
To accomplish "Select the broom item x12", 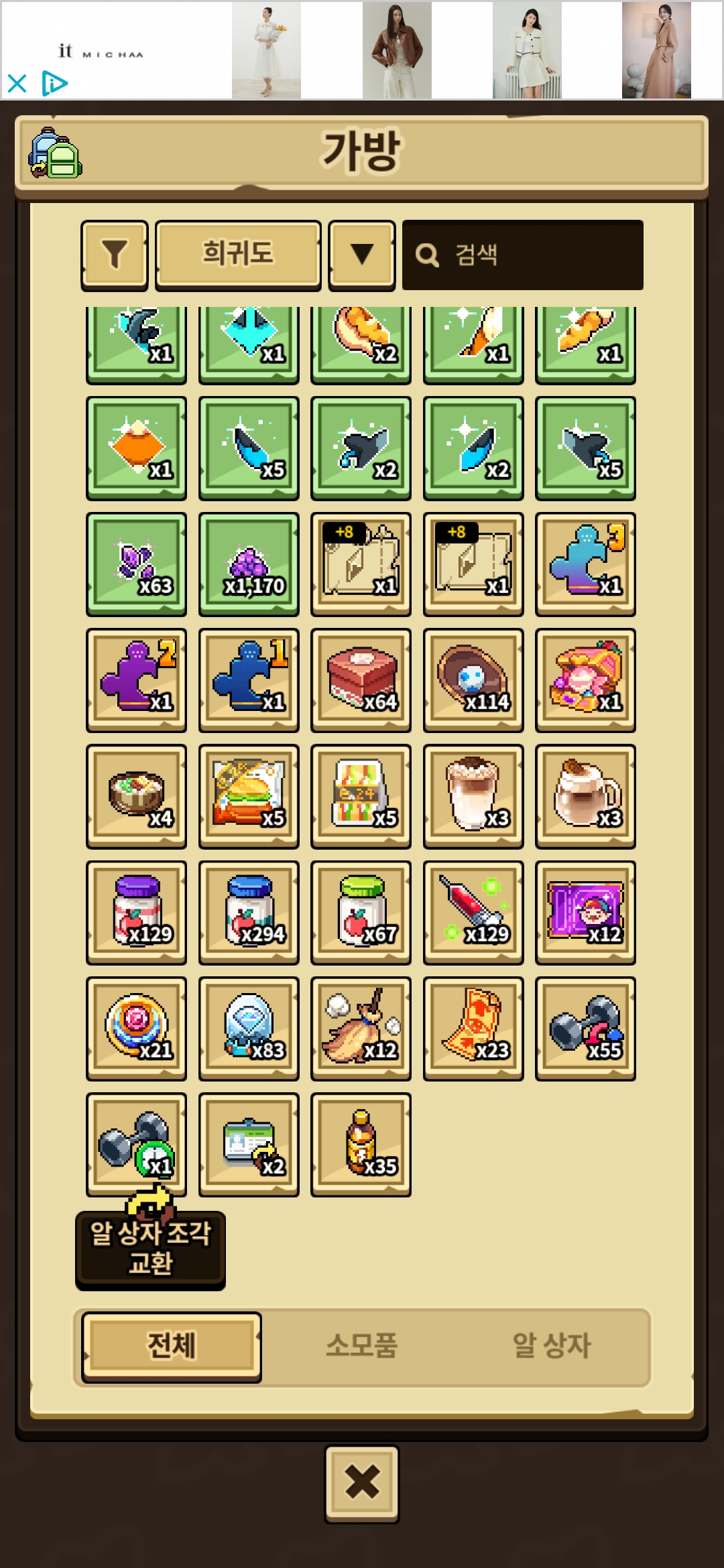I will [x=361, y=1027].
